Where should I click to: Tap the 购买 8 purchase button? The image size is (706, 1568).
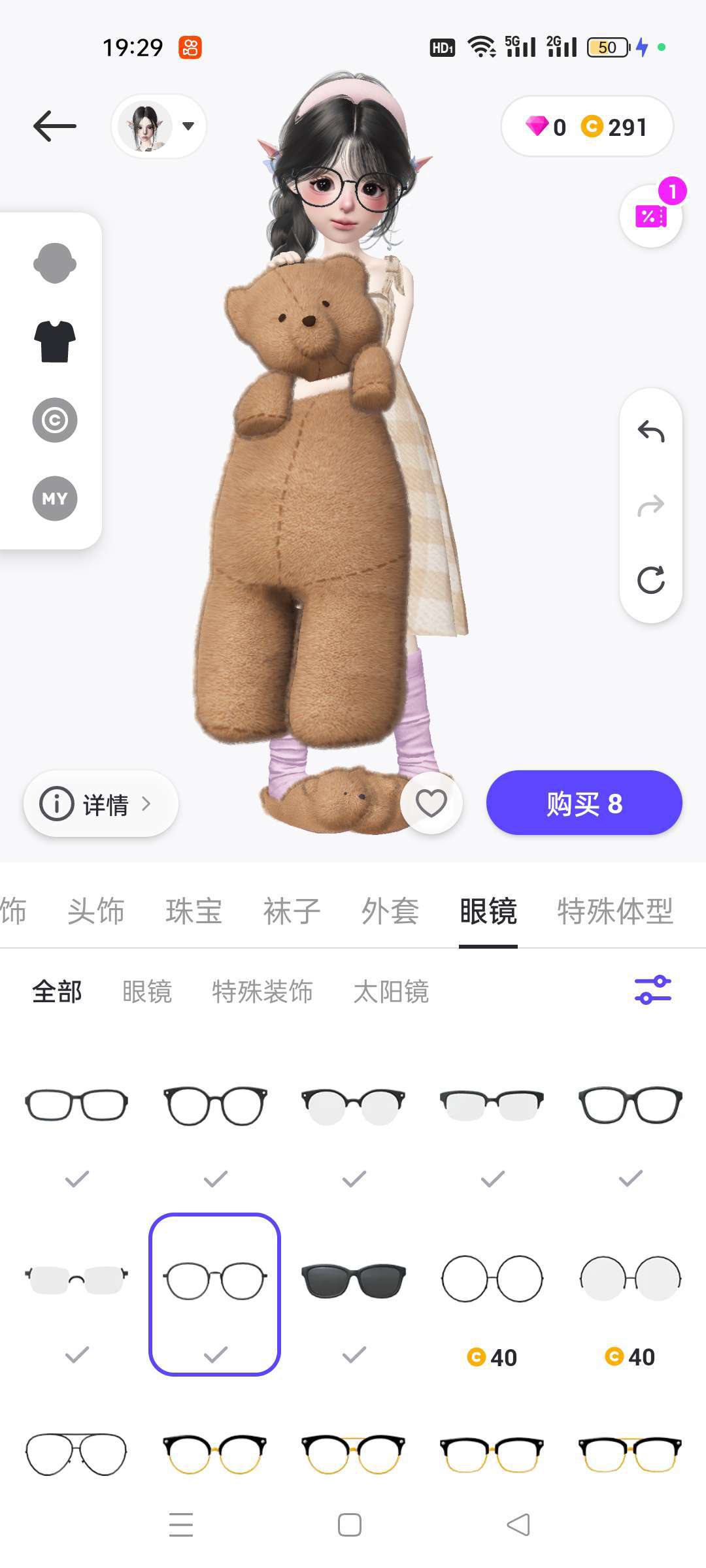point(584,803)
